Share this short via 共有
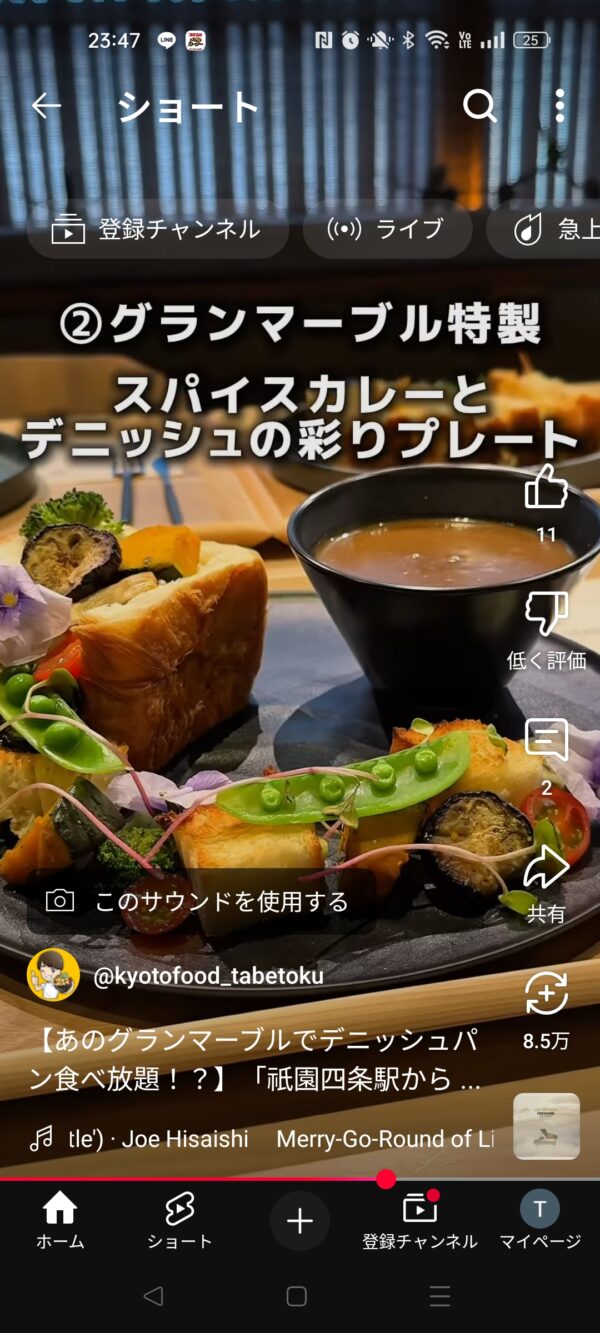 click(546, 868)
